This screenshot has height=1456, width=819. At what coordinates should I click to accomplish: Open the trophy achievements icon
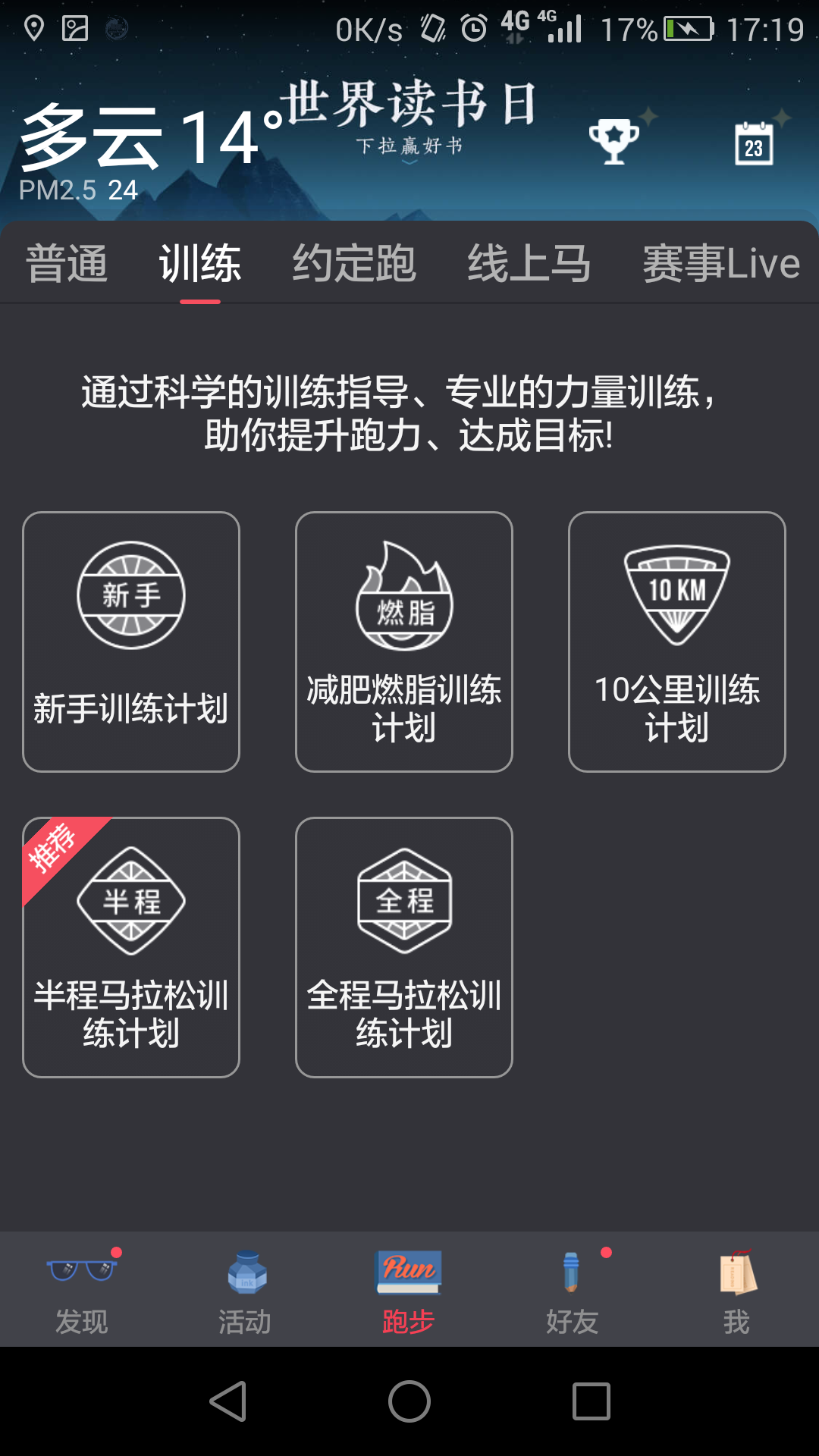pyautogui.click(x=613, y=141)
